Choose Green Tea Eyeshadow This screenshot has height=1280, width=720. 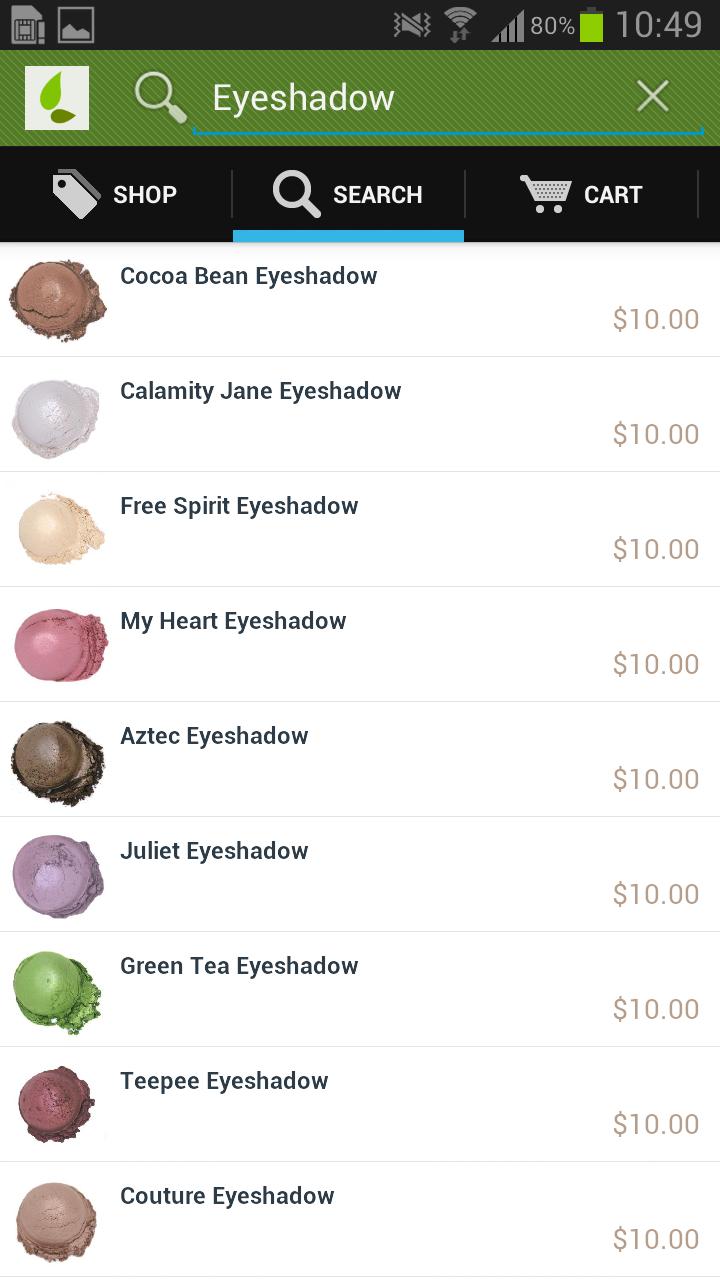click(360, 989)
